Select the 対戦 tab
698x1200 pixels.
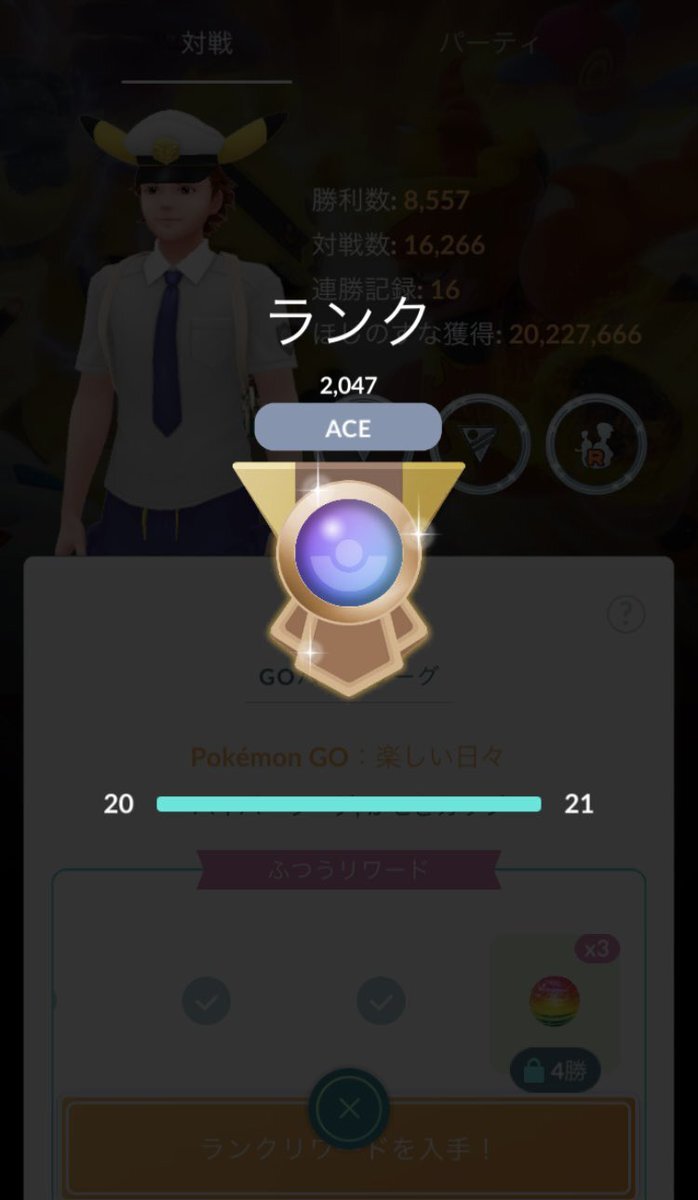207,43
